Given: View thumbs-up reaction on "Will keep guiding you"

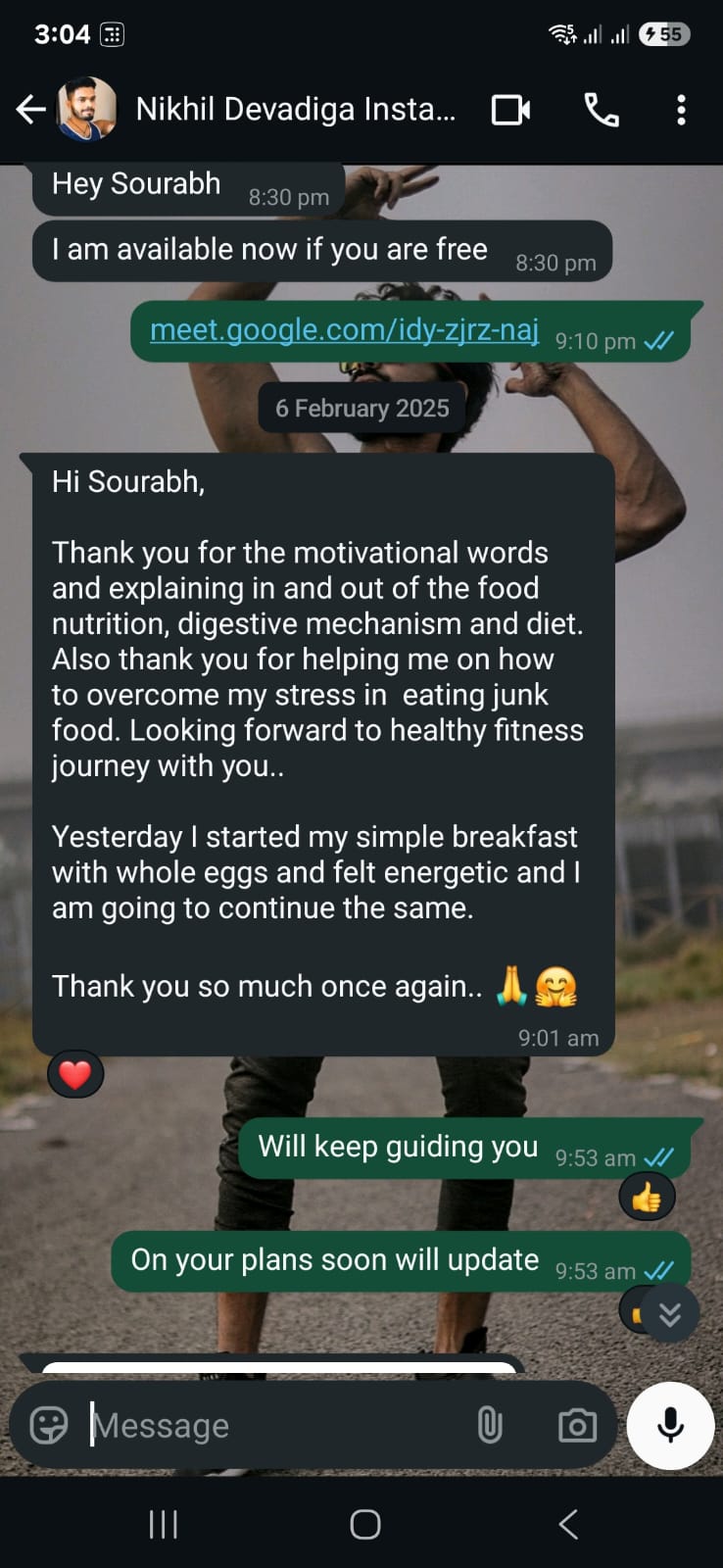Looking at the screenshot, I should pos(647,1198).
